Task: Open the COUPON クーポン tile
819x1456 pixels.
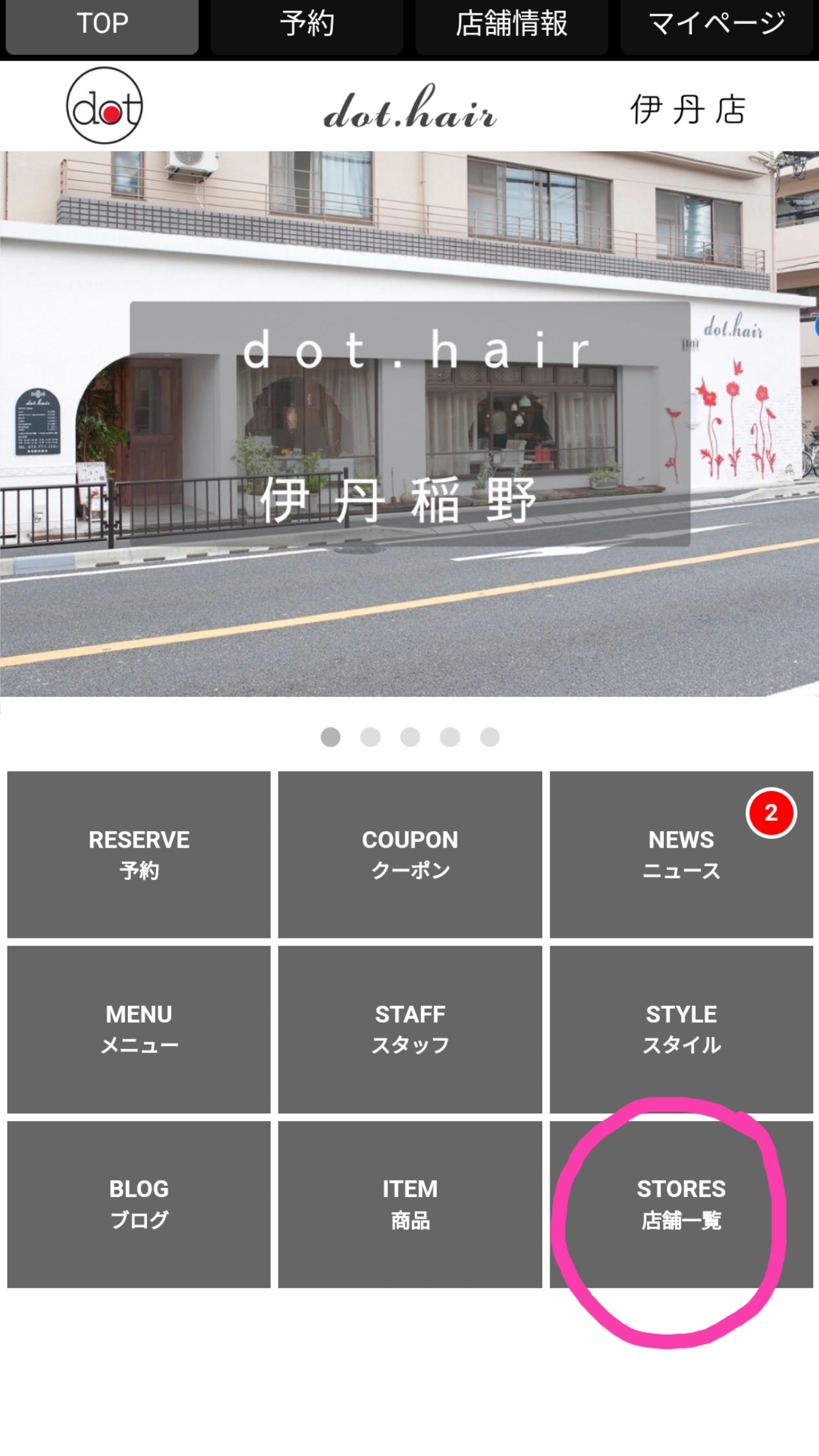Action: pos(410,854)
